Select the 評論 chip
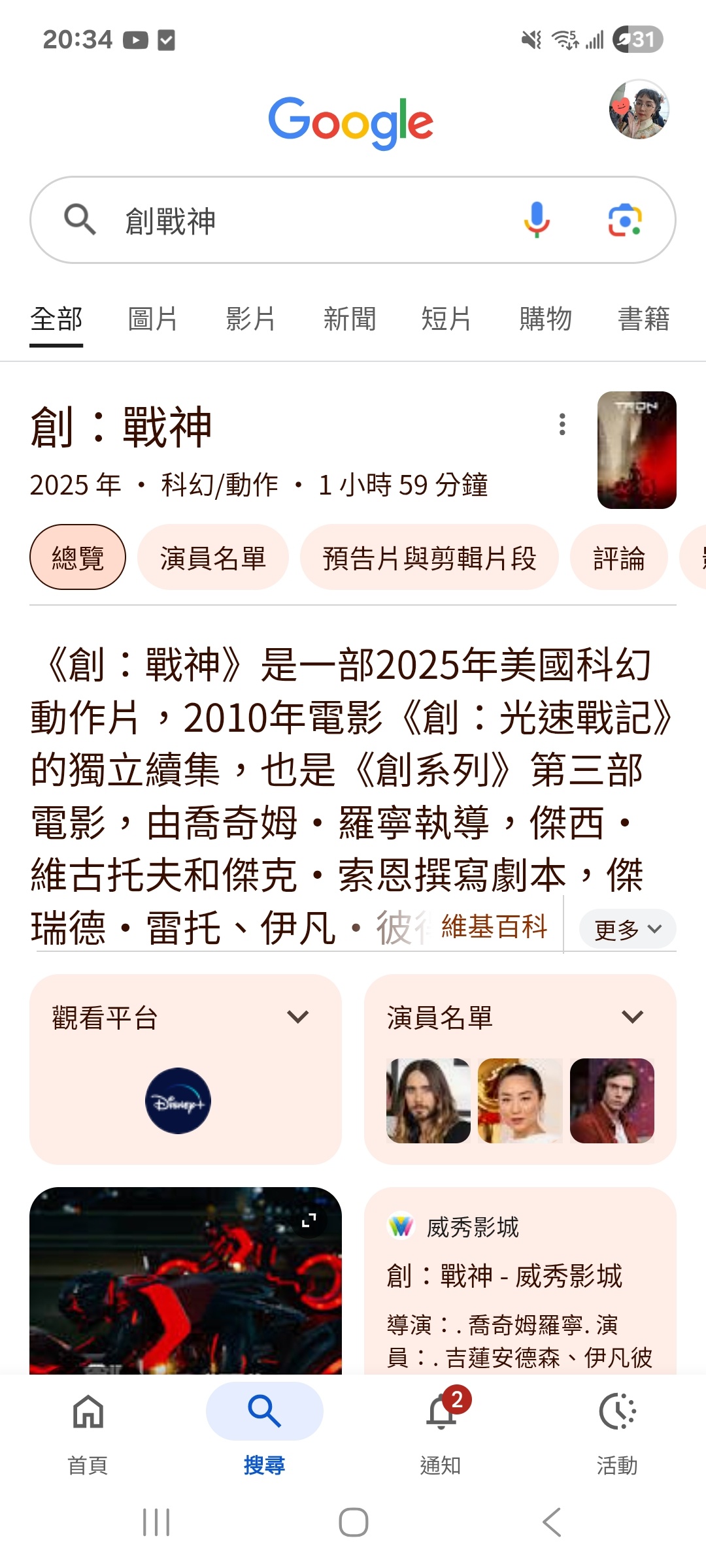 pos(618,558)
